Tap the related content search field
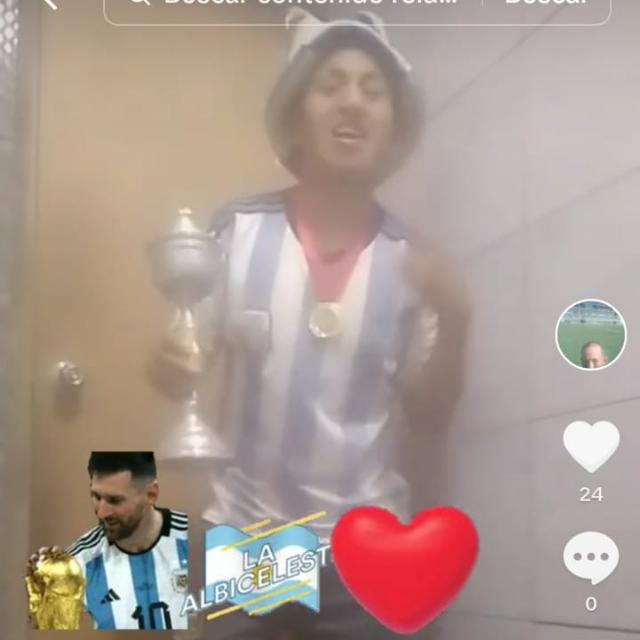 tap(300, 4)
